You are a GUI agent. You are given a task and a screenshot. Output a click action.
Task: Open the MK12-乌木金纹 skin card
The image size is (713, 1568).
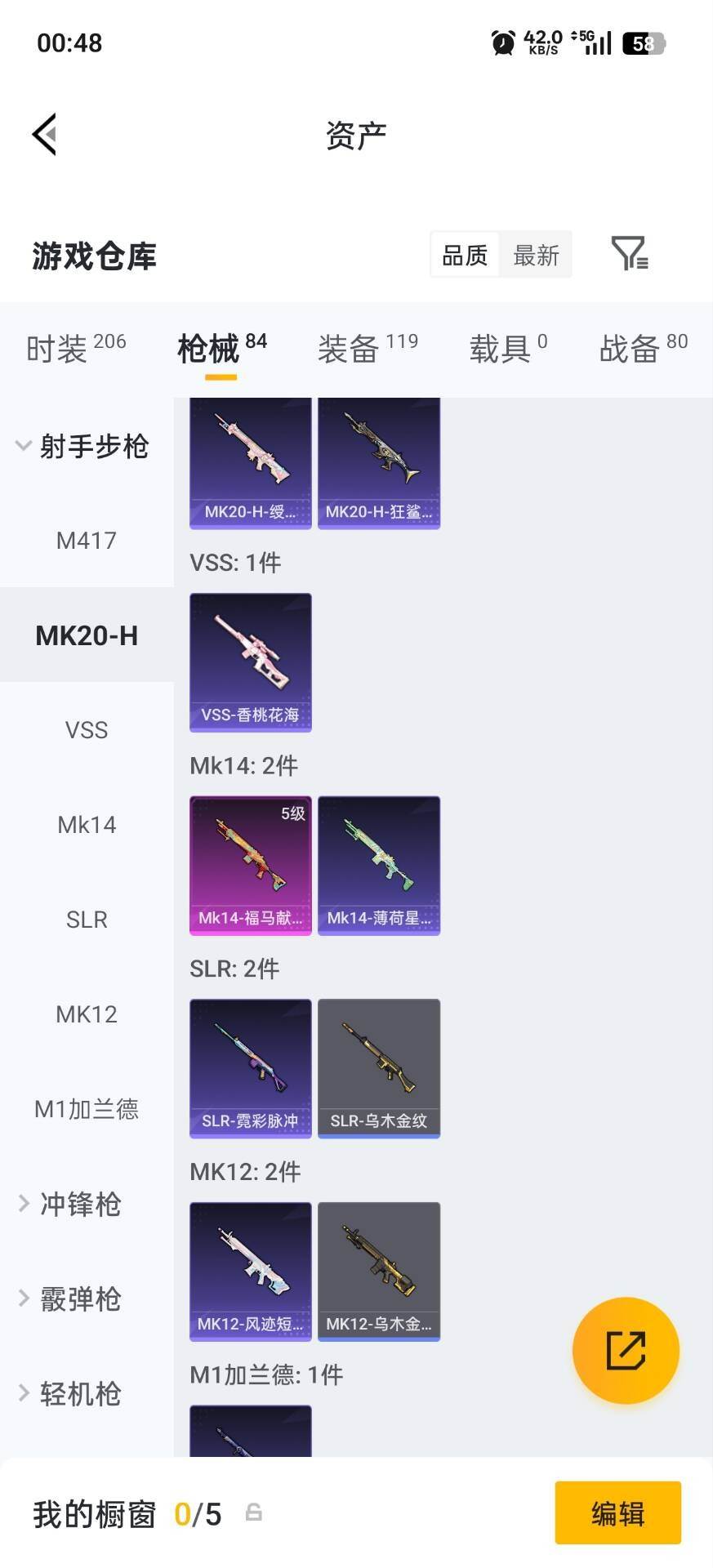[379, 1271]
